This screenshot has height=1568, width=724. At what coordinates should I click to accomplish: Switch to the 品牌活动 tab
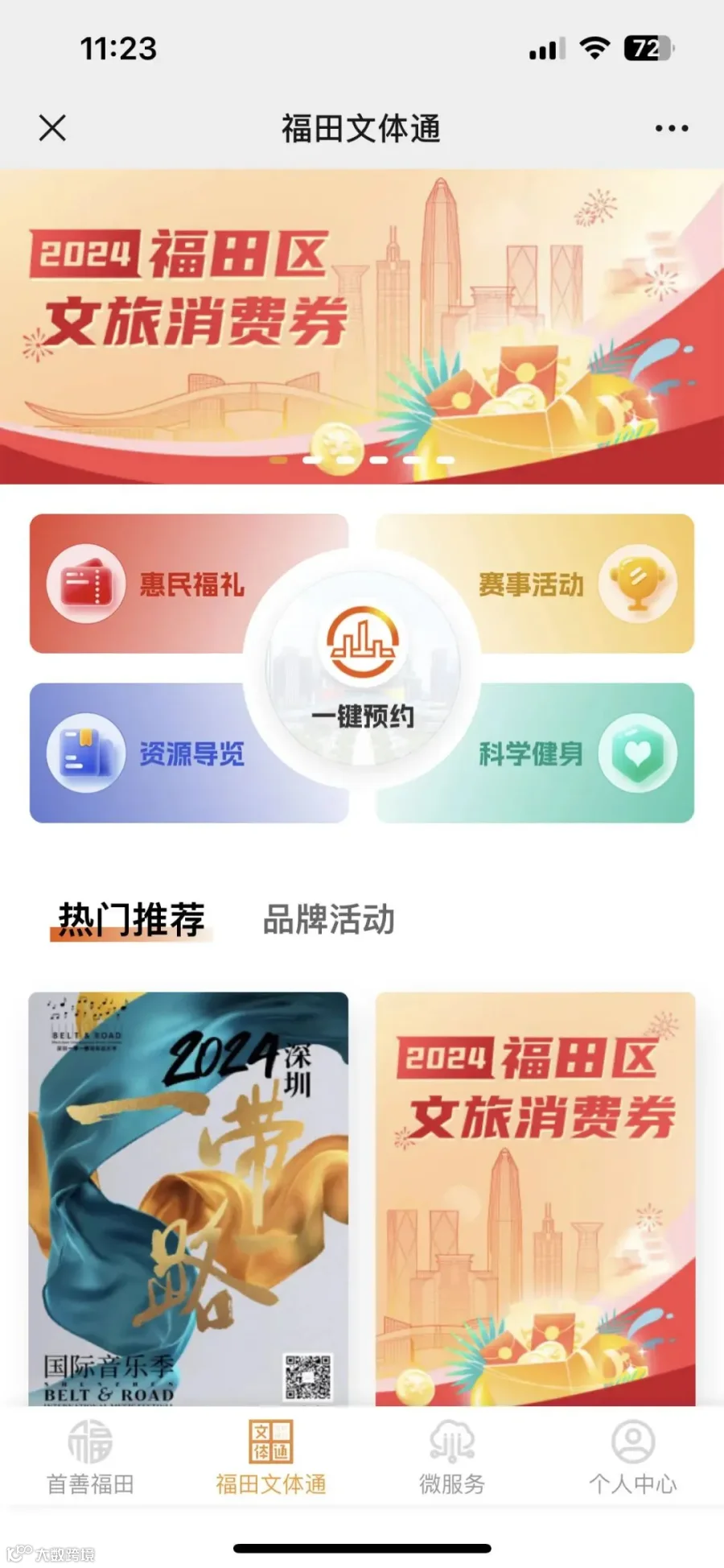tap(329, 919)
